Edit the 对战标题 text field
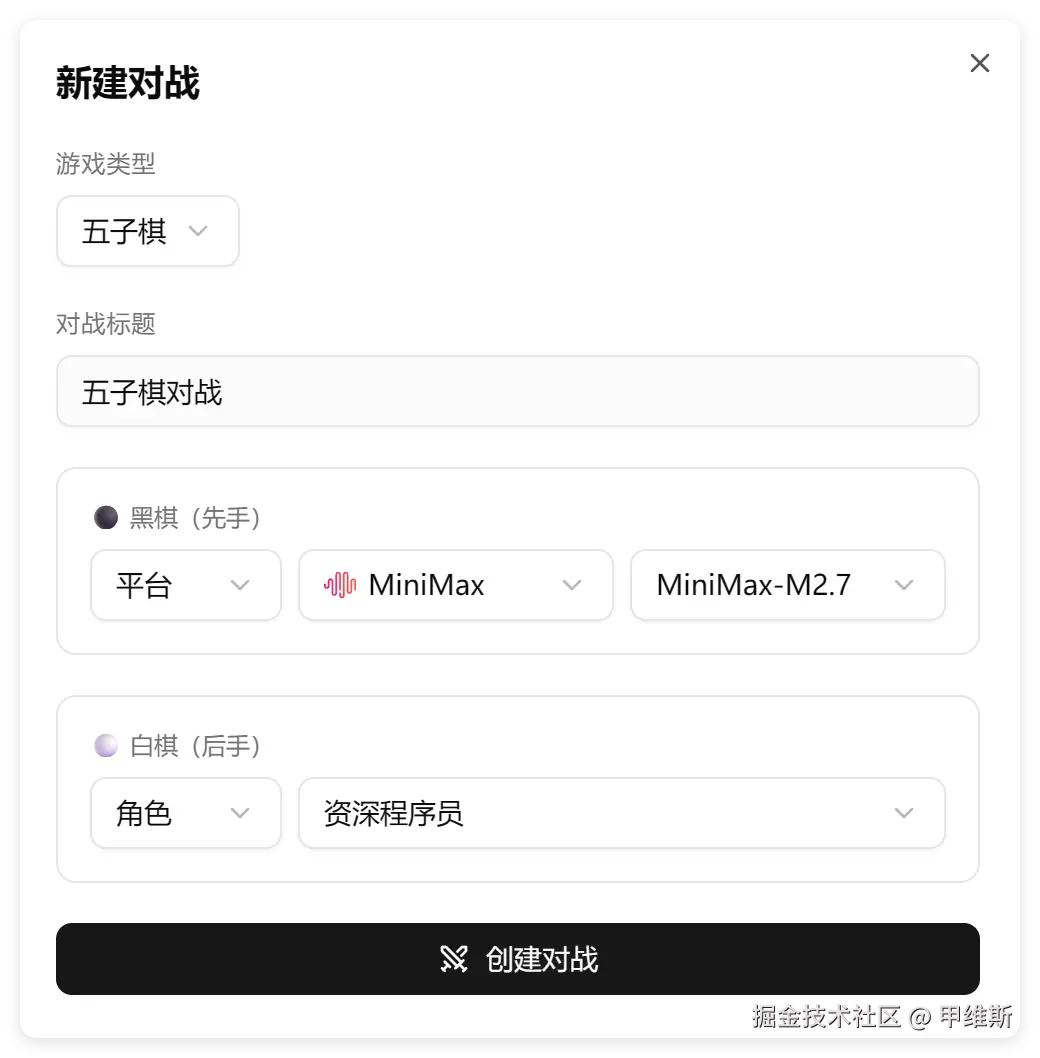The image size is (1040, 1058). click(517, 391)
